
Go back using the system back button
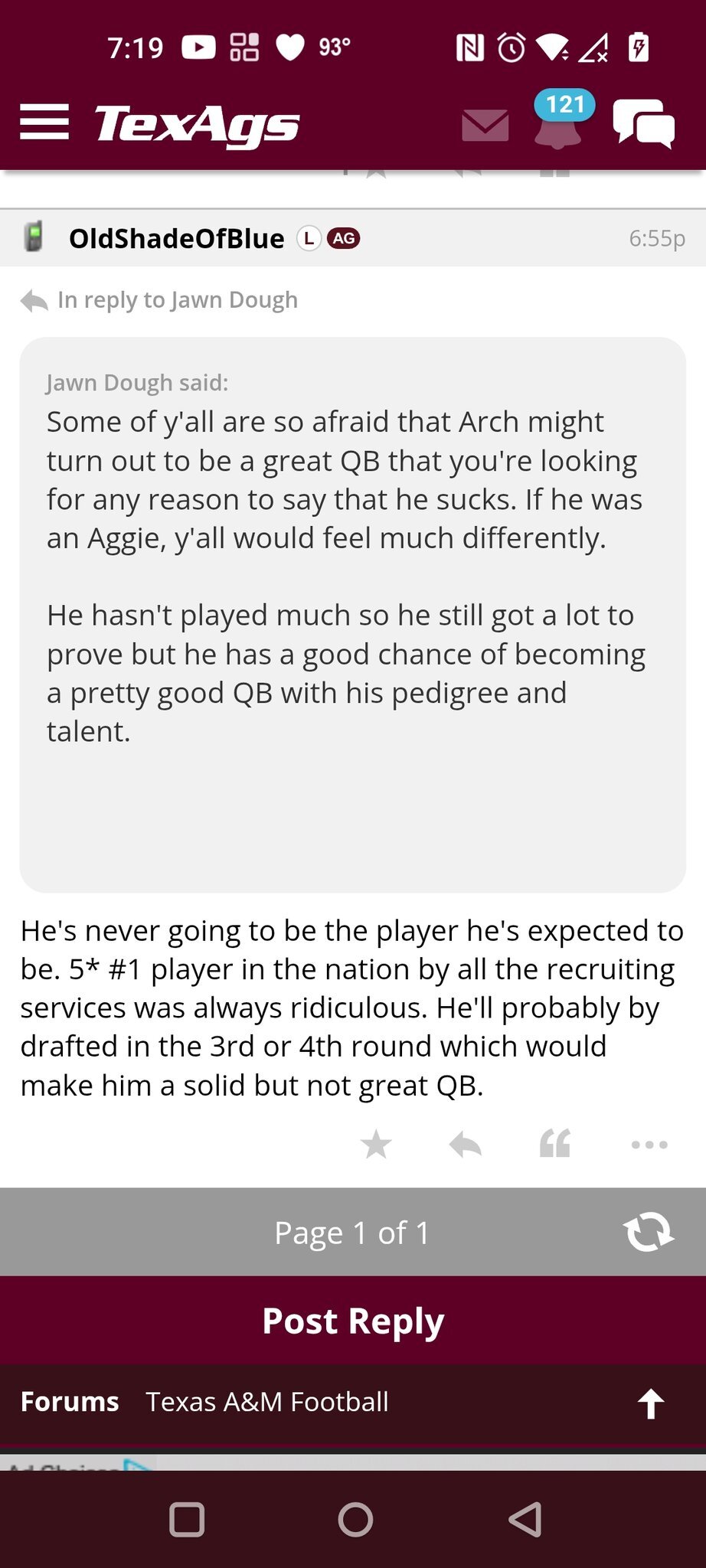tap(525, 1519)
